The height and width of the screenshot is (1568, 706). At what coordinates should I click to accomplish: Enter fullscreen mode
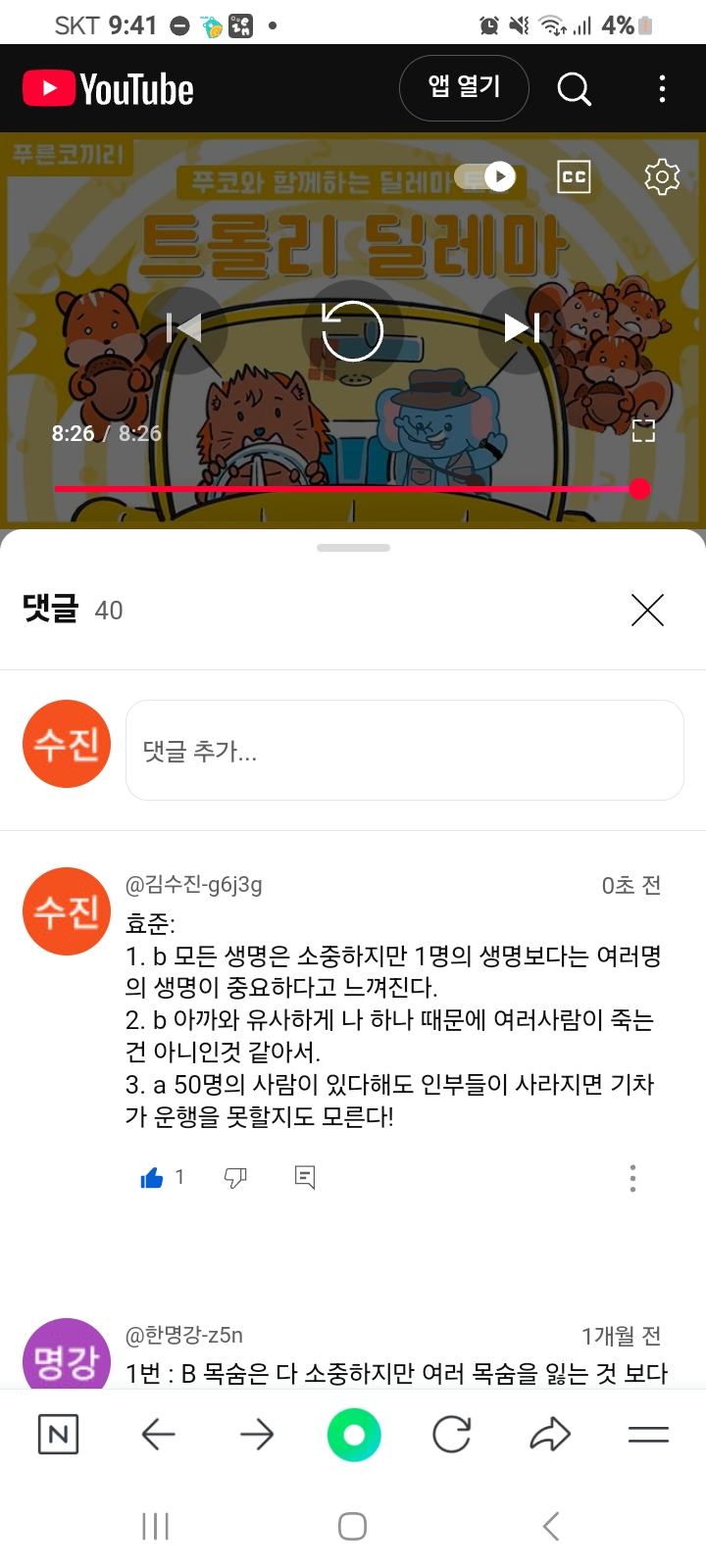coord(643,430)
